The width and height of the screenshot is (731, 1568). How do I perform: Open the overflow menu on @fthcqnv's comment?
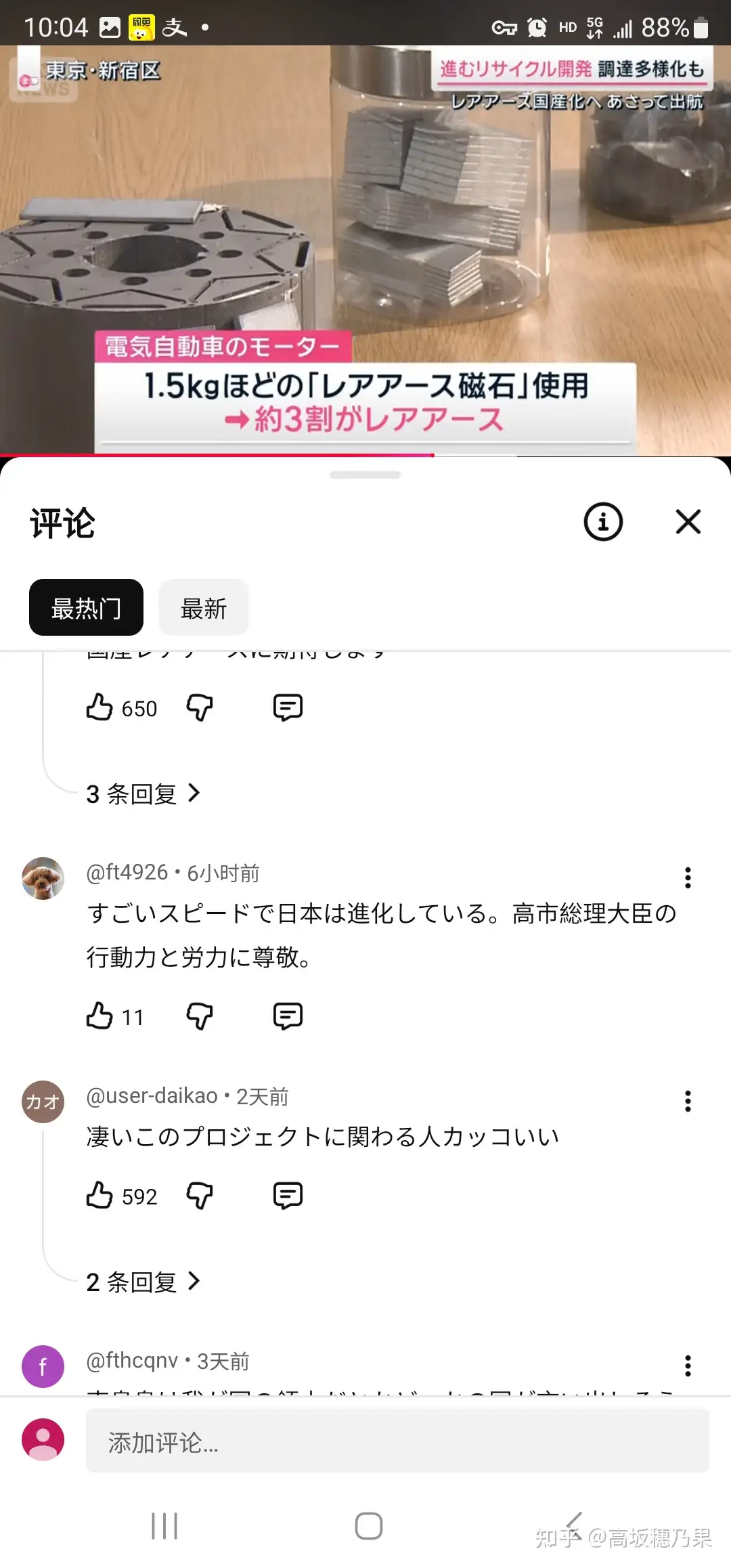click(688, 1366)
